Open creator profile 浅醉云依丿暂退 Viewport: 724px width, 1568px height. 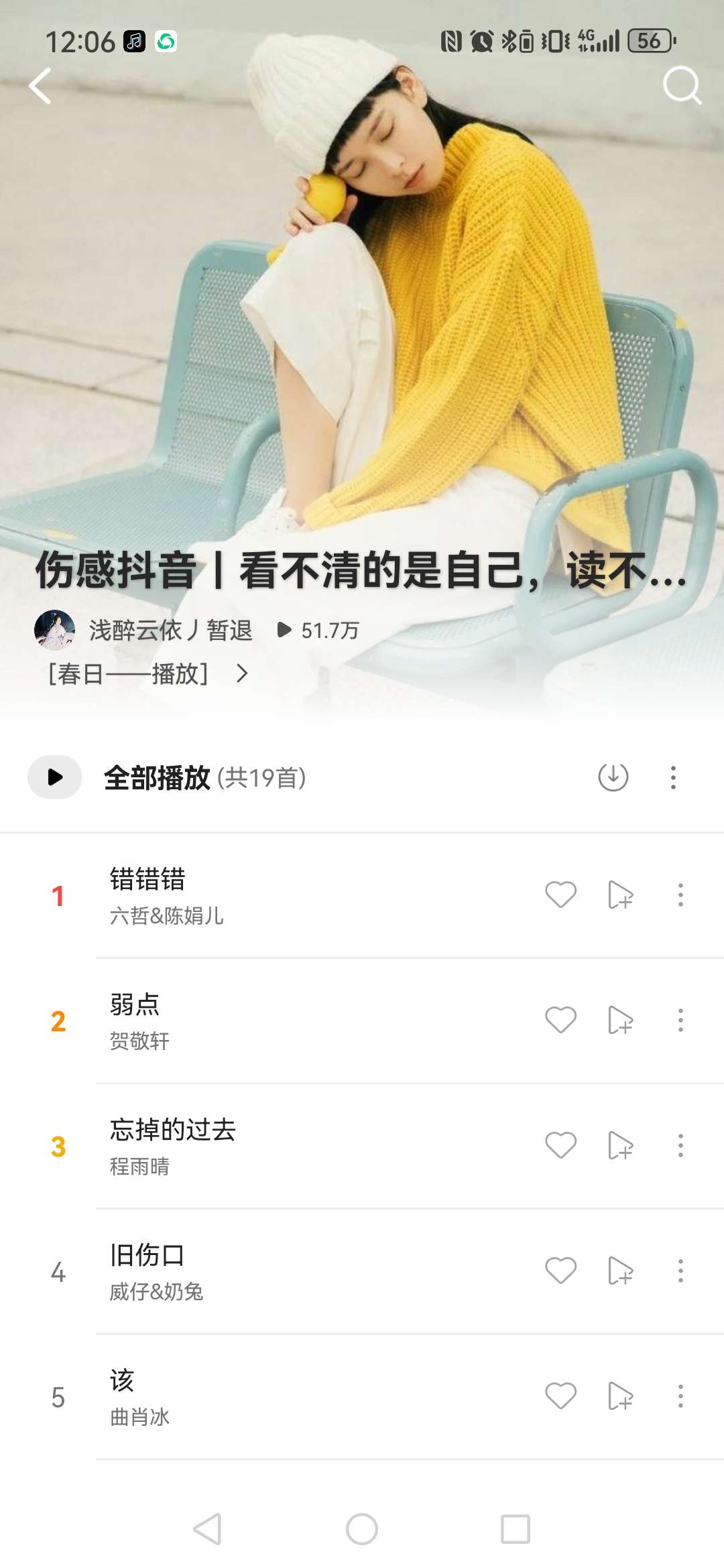point(171,631)
